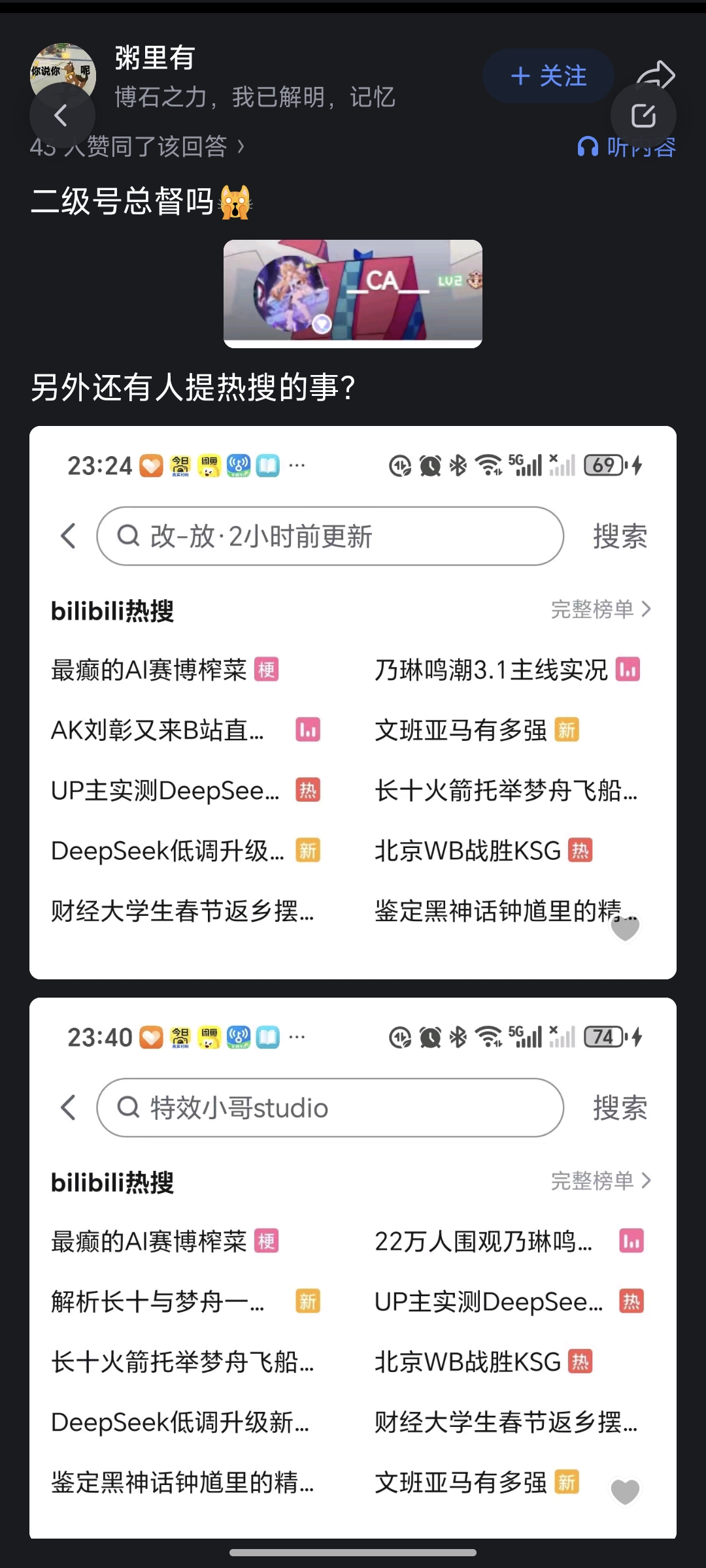Screen dimensions: 706x1568
Task: Open the CA LV2 profile image
Action: coord(353,293)
